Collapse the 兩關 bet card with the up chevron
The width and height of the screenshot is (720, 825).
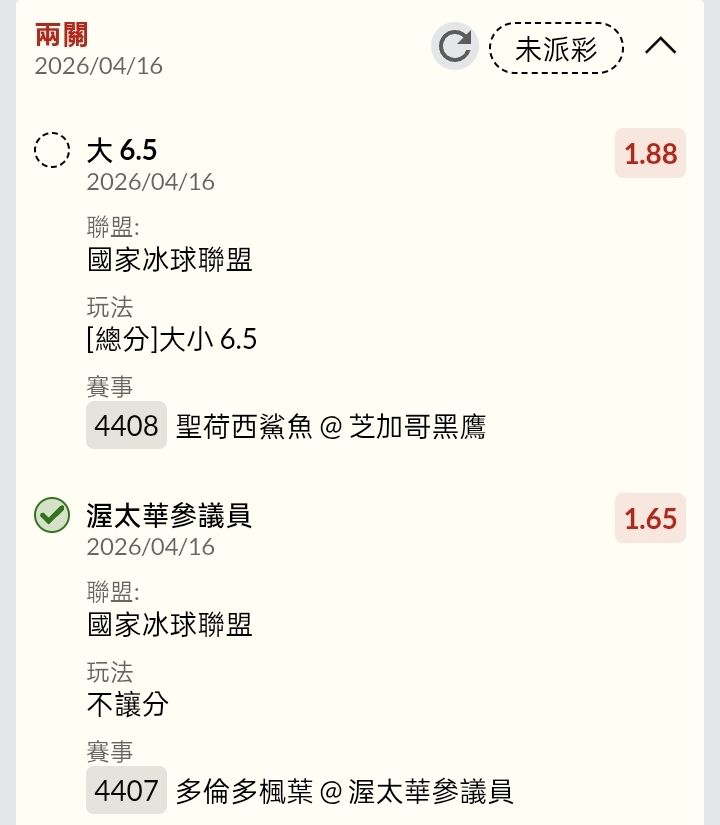click(x=661, y=46)
